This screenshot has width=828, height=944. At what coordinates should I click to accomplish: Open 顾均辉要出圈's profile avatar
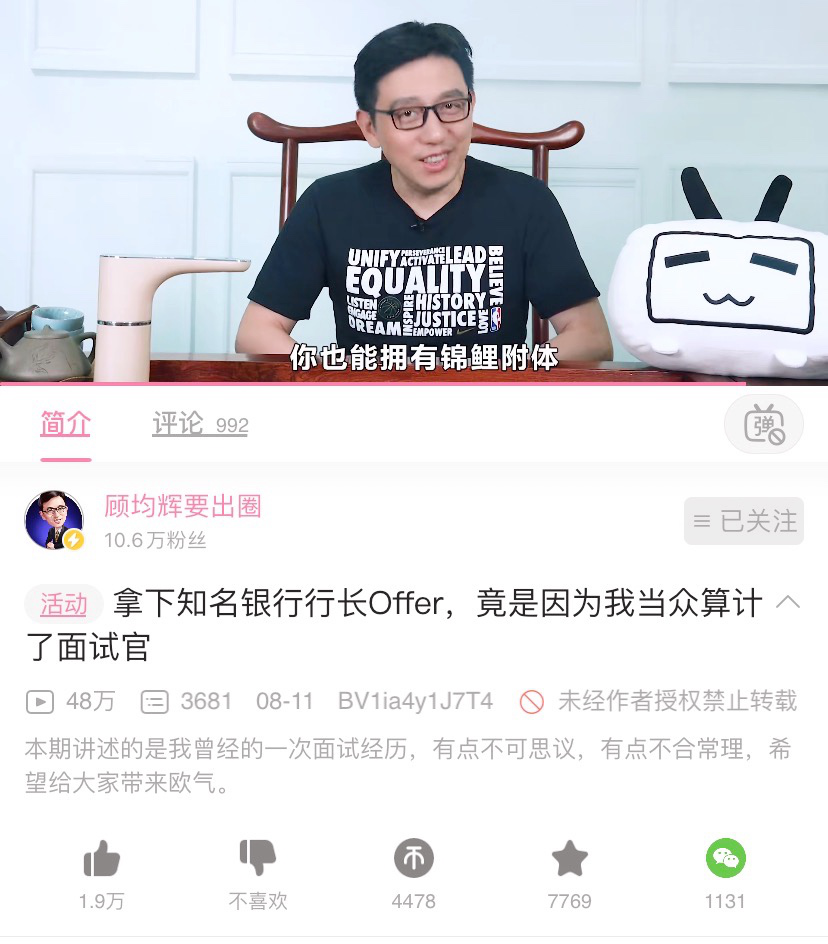pos(54,520)
